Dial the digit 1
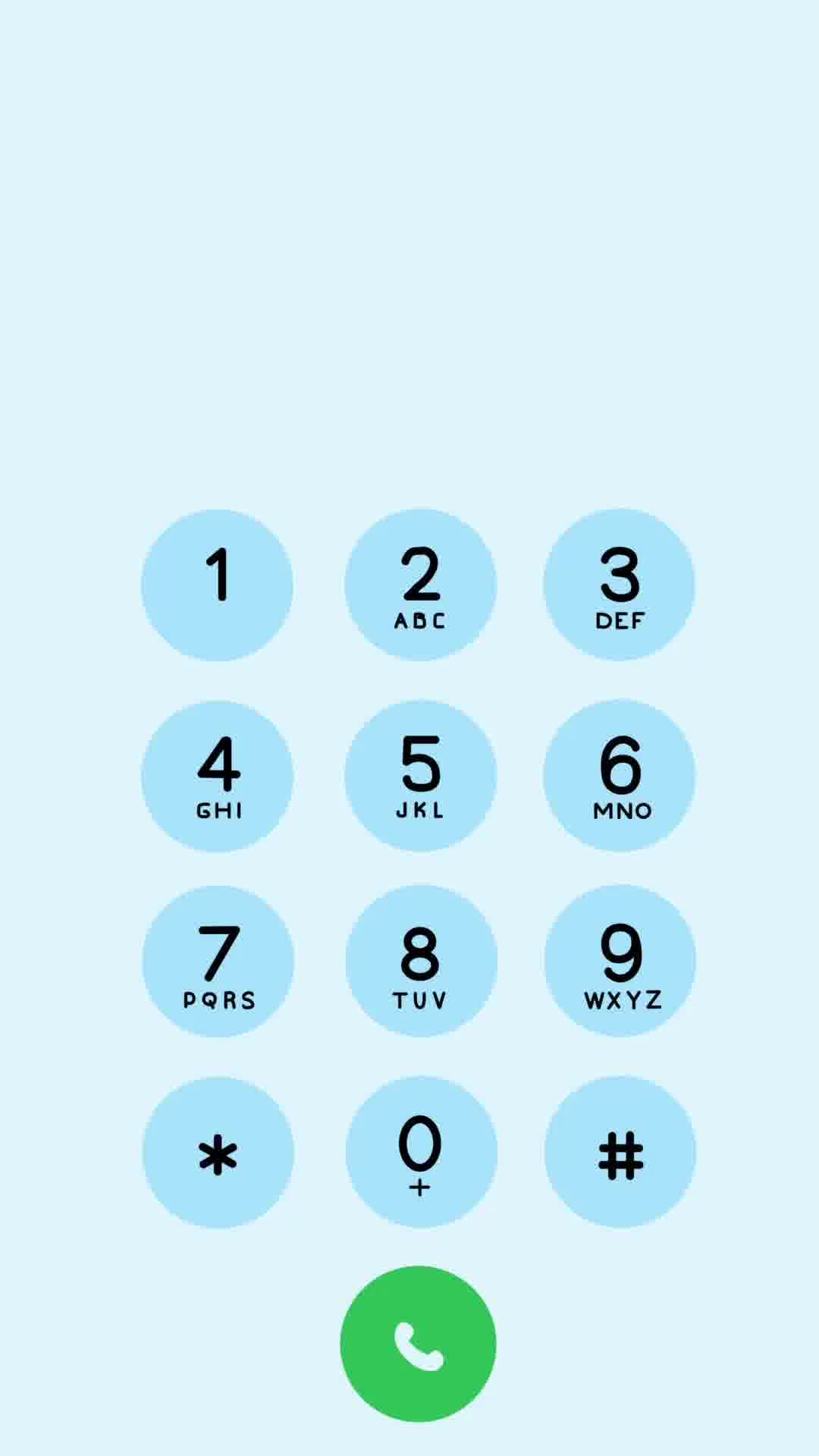Viewport: 819px width, 1456px height. 217,585
